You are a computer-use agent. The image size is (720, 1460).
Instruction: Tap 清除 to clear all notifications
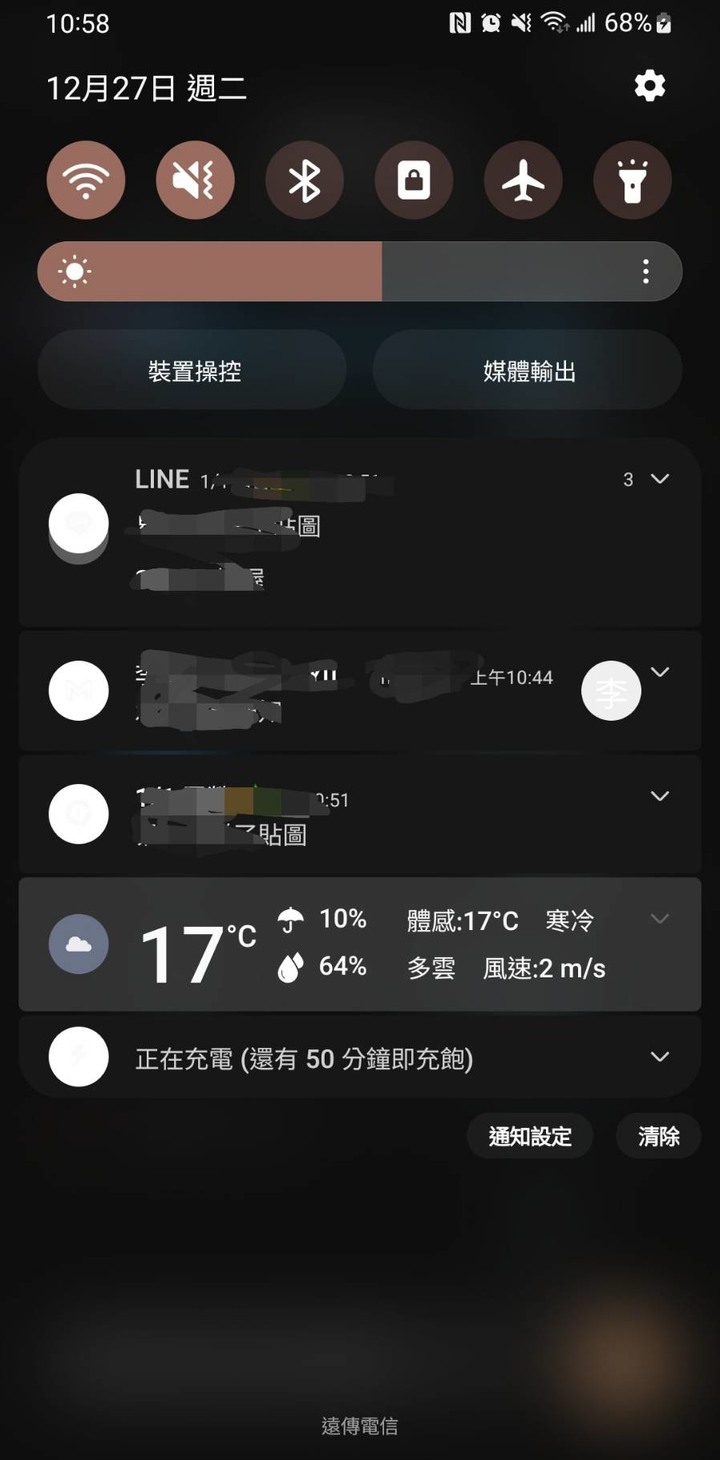(x=657, y=1136)
